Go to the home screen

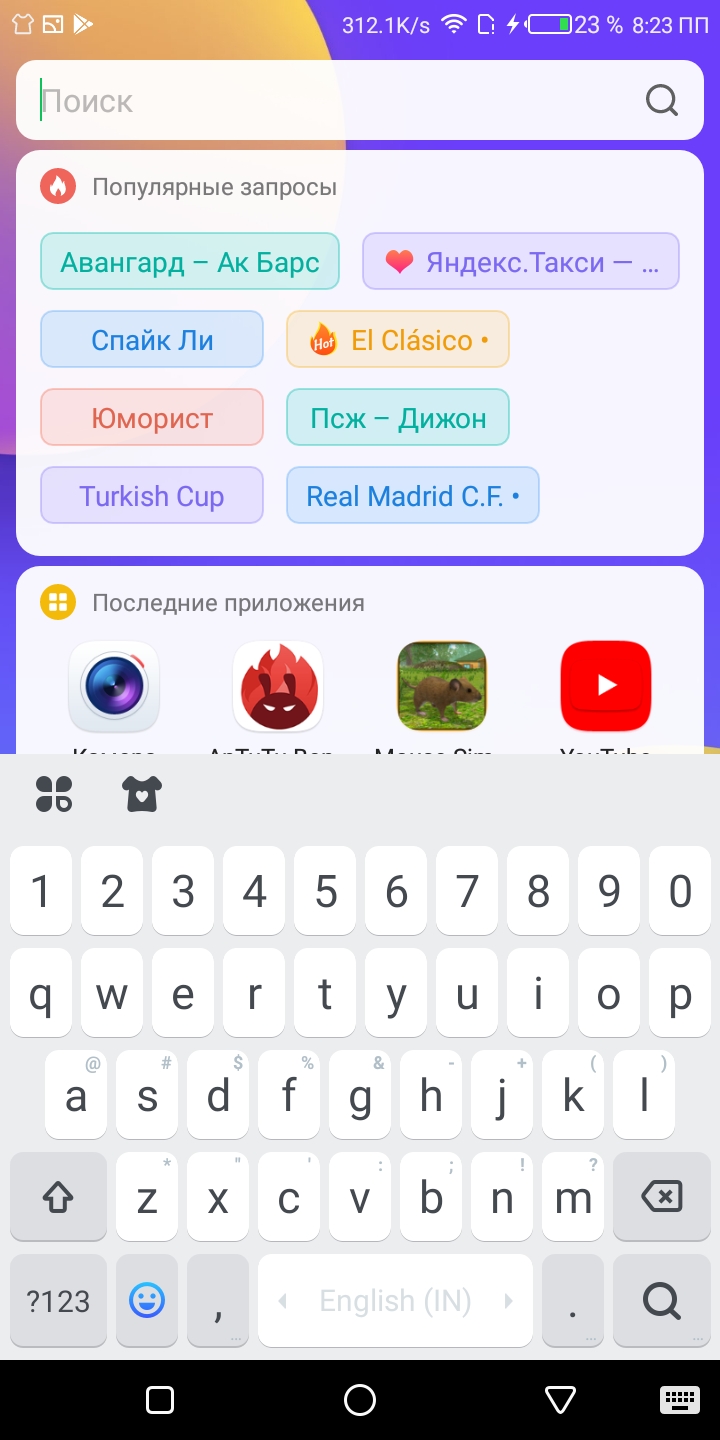click(x=360, y=1400)
